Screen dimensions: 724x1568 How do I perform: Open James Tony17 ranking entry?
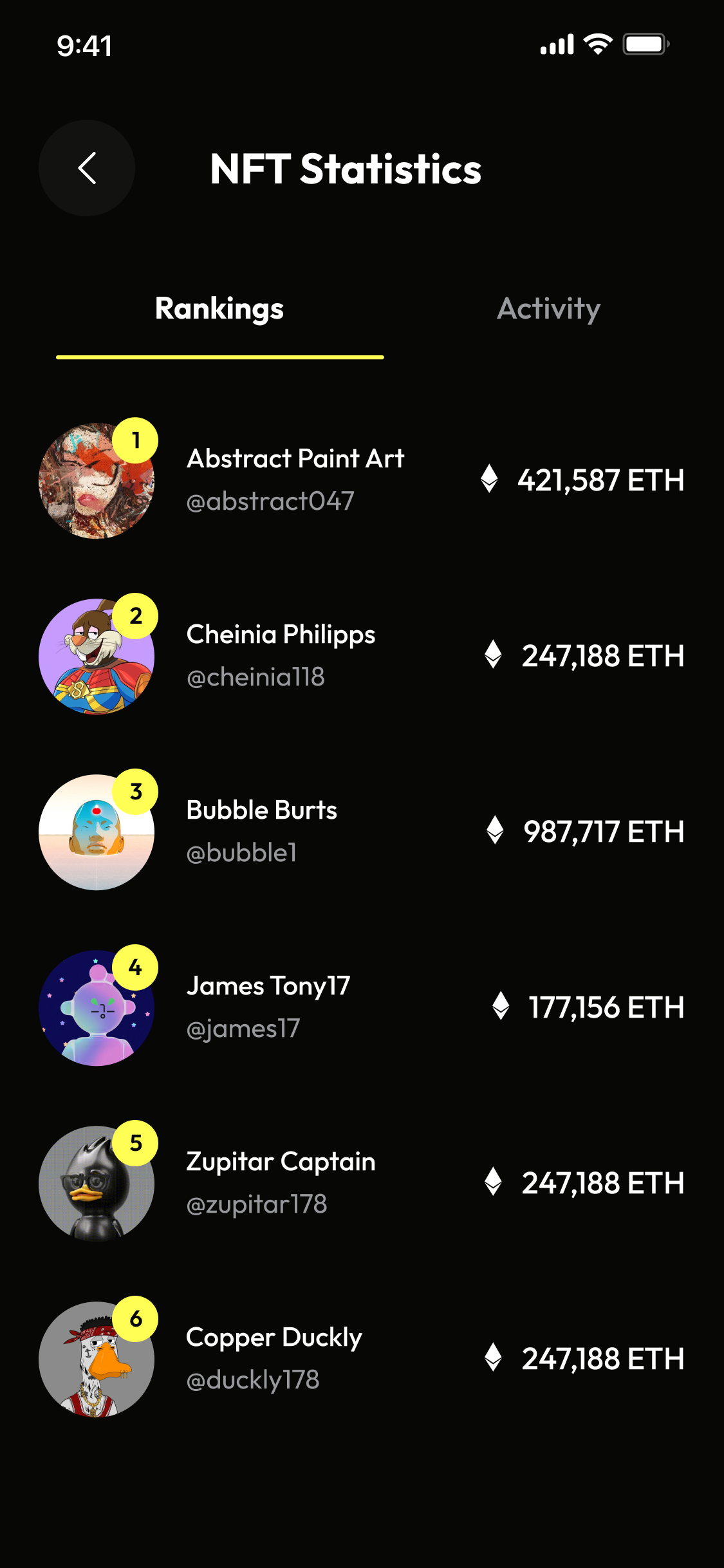(268, 1007)
